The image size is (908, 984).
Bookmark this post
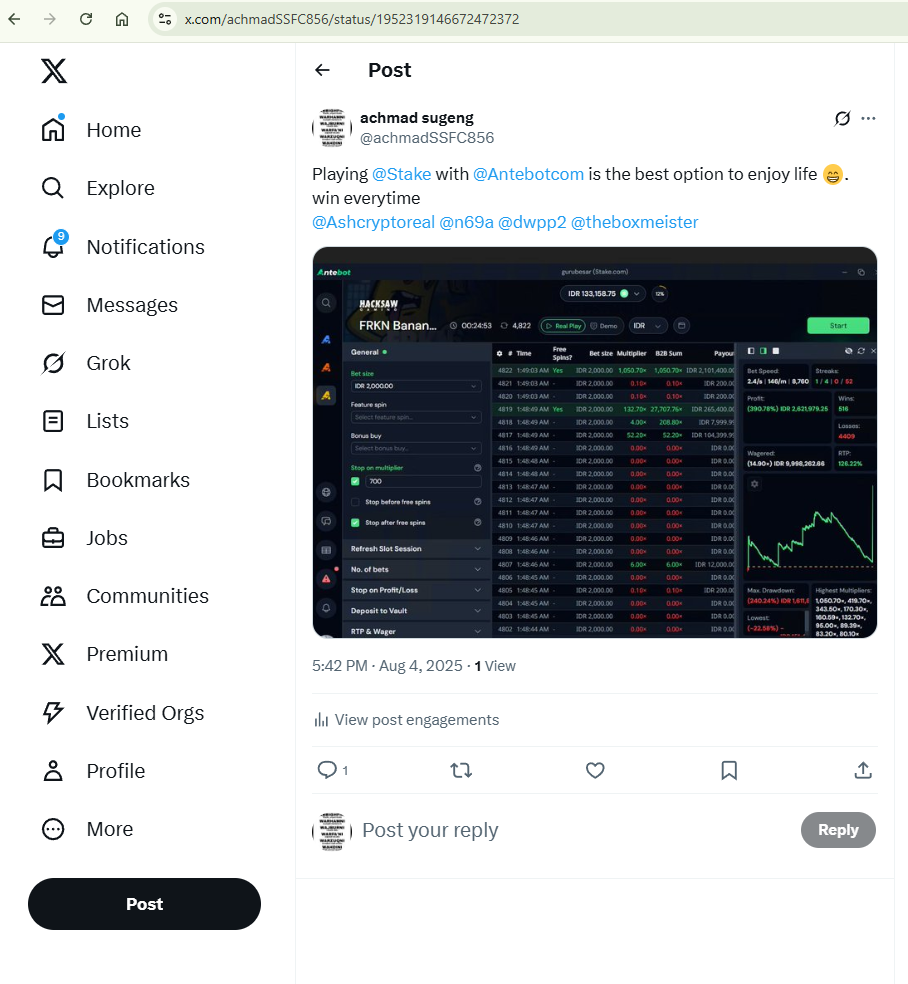pos(729,770)
